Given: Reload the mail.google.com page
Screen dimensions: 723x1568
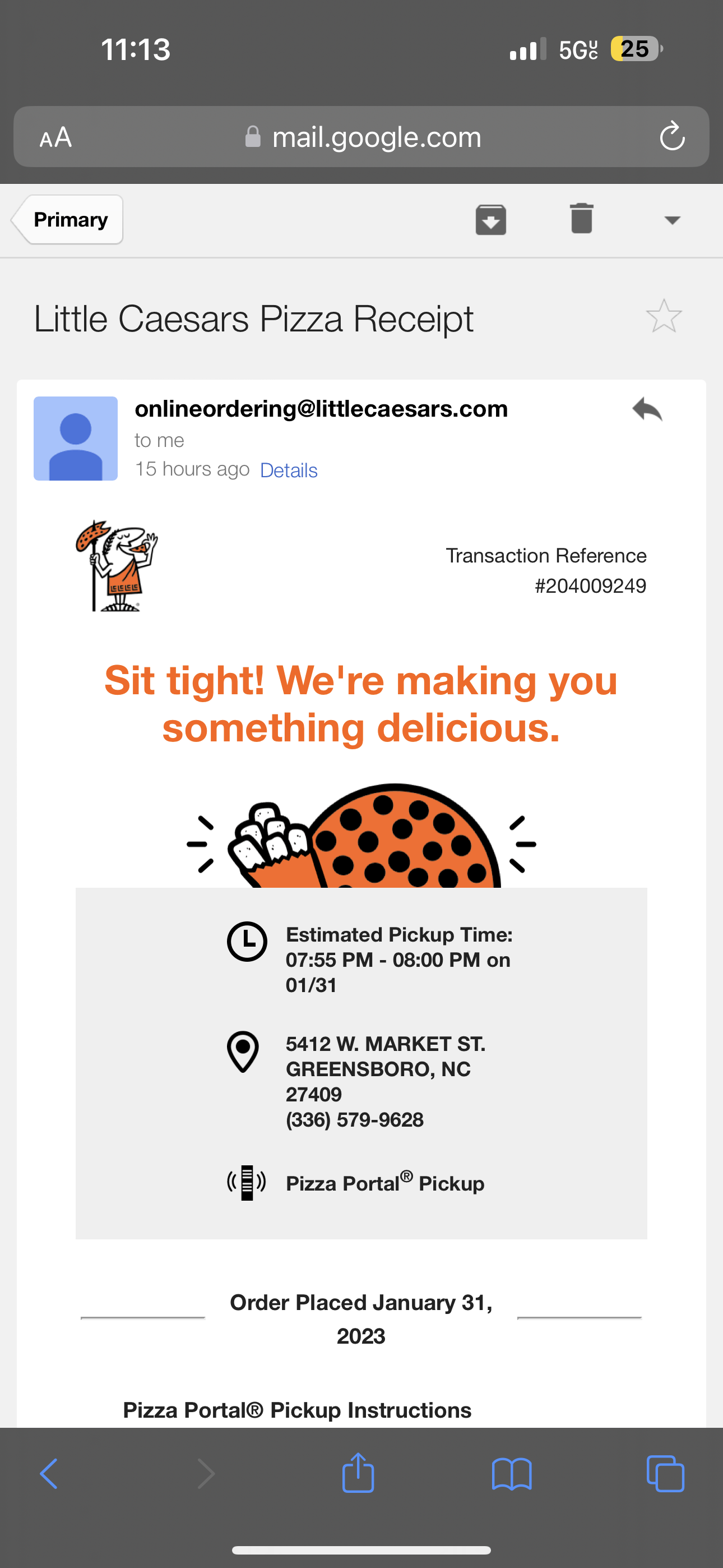Looking at the screenshot, I should tap(672, 136).
